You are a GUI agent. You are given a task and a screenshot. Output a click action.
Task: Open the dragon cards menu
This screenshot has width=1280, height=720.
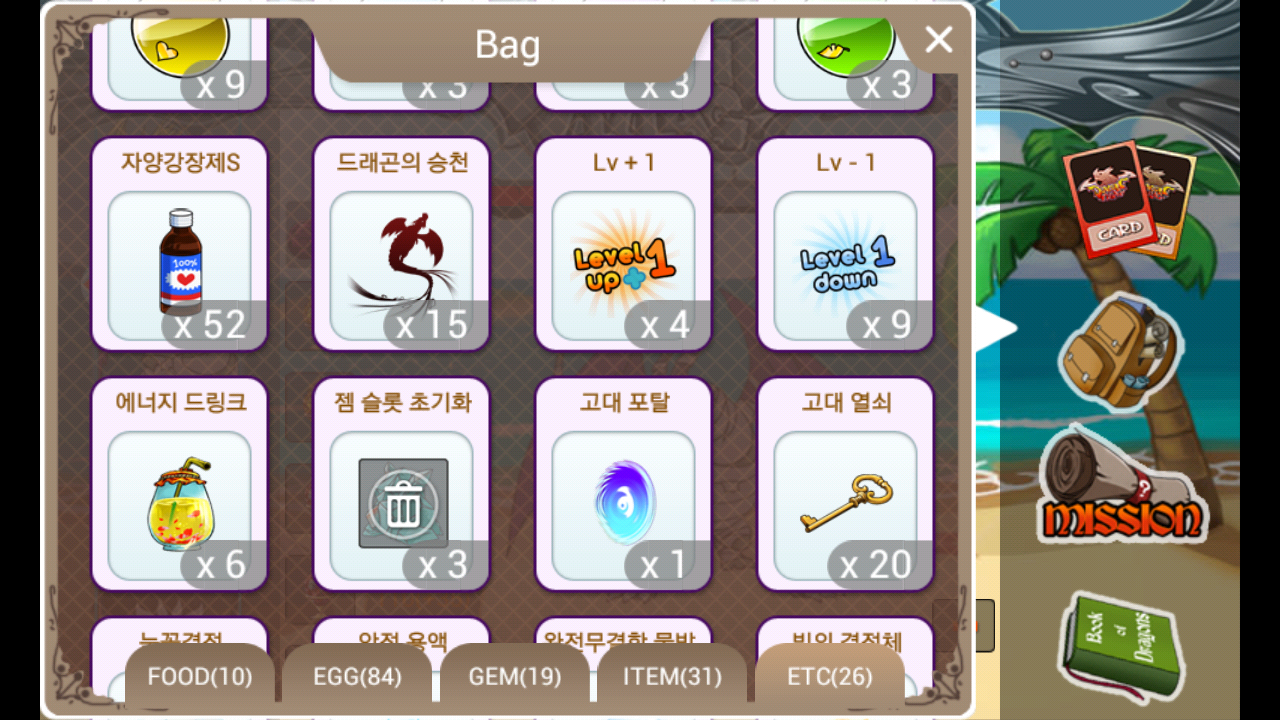(x=1128, y=200)
